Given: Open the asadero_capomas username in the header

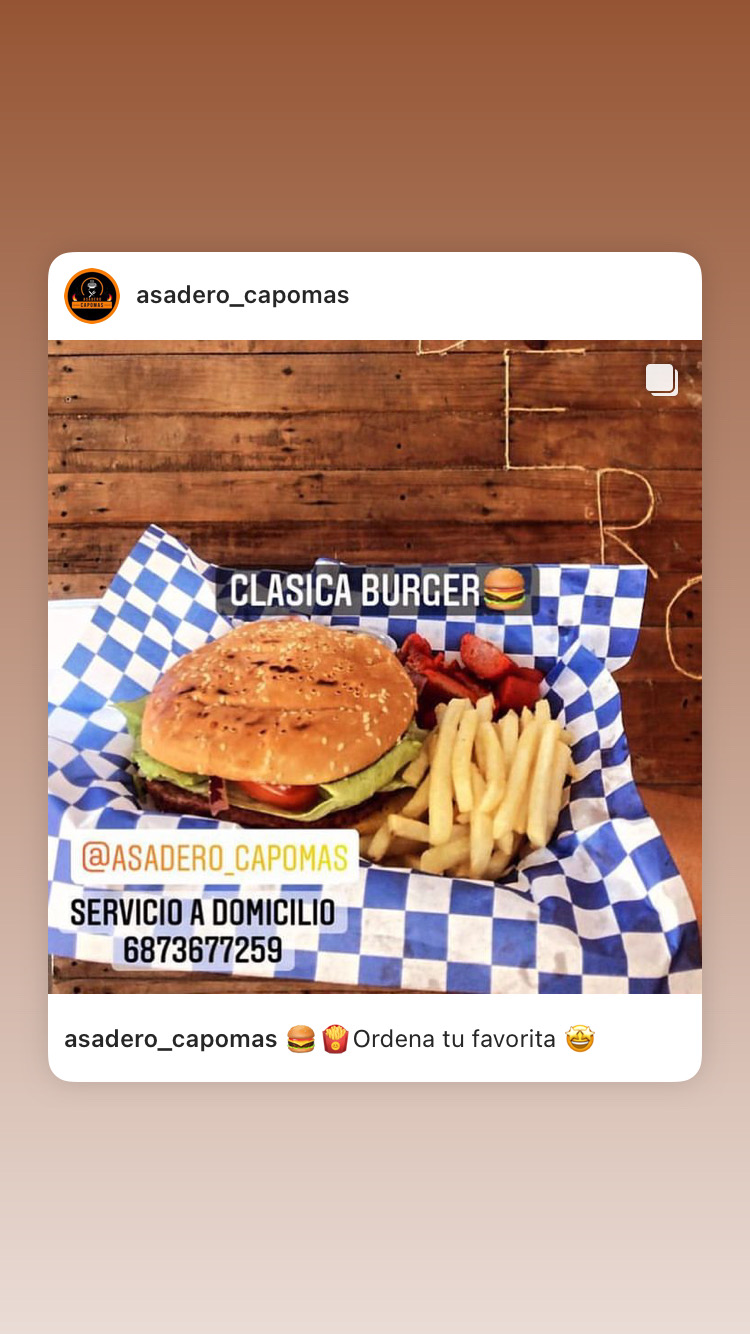Looking at the screenshot, I should click(x=243, y=295).
